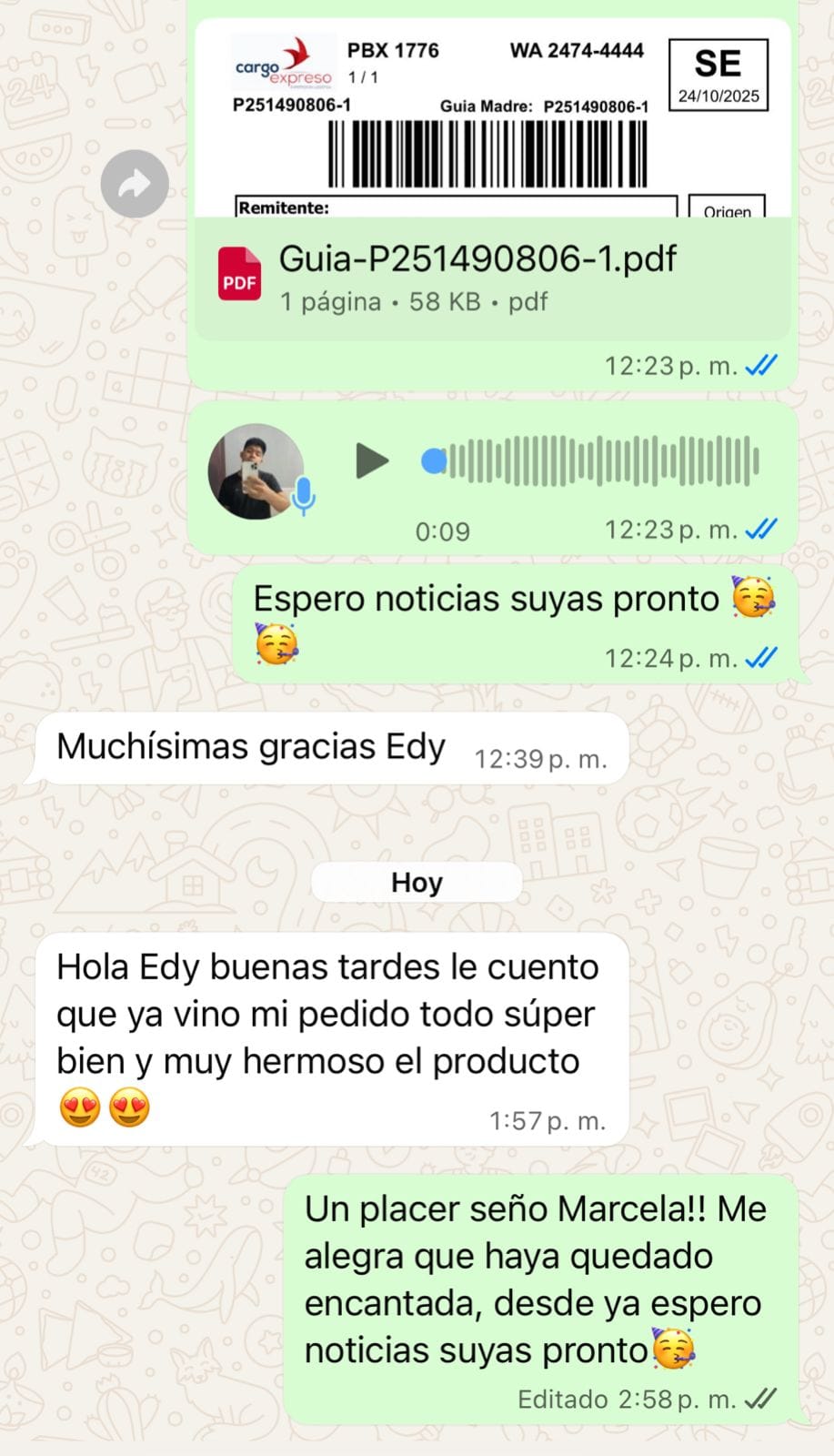Click the party emoji in the last message
Viewport: 834px width, 1456px height.
tap(675, 1350)
